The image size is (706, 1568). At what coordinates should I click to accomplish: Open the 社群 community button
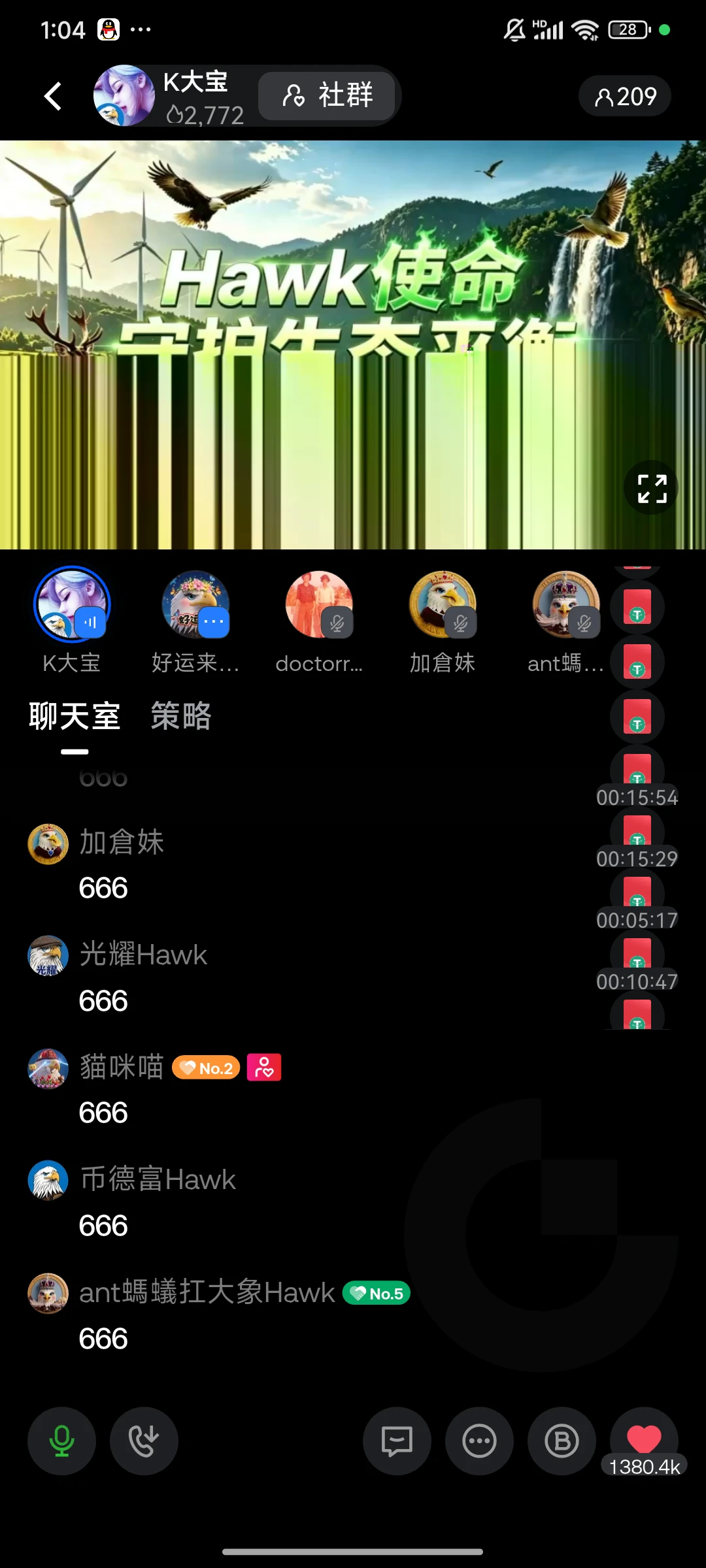(x=327, y=95)
